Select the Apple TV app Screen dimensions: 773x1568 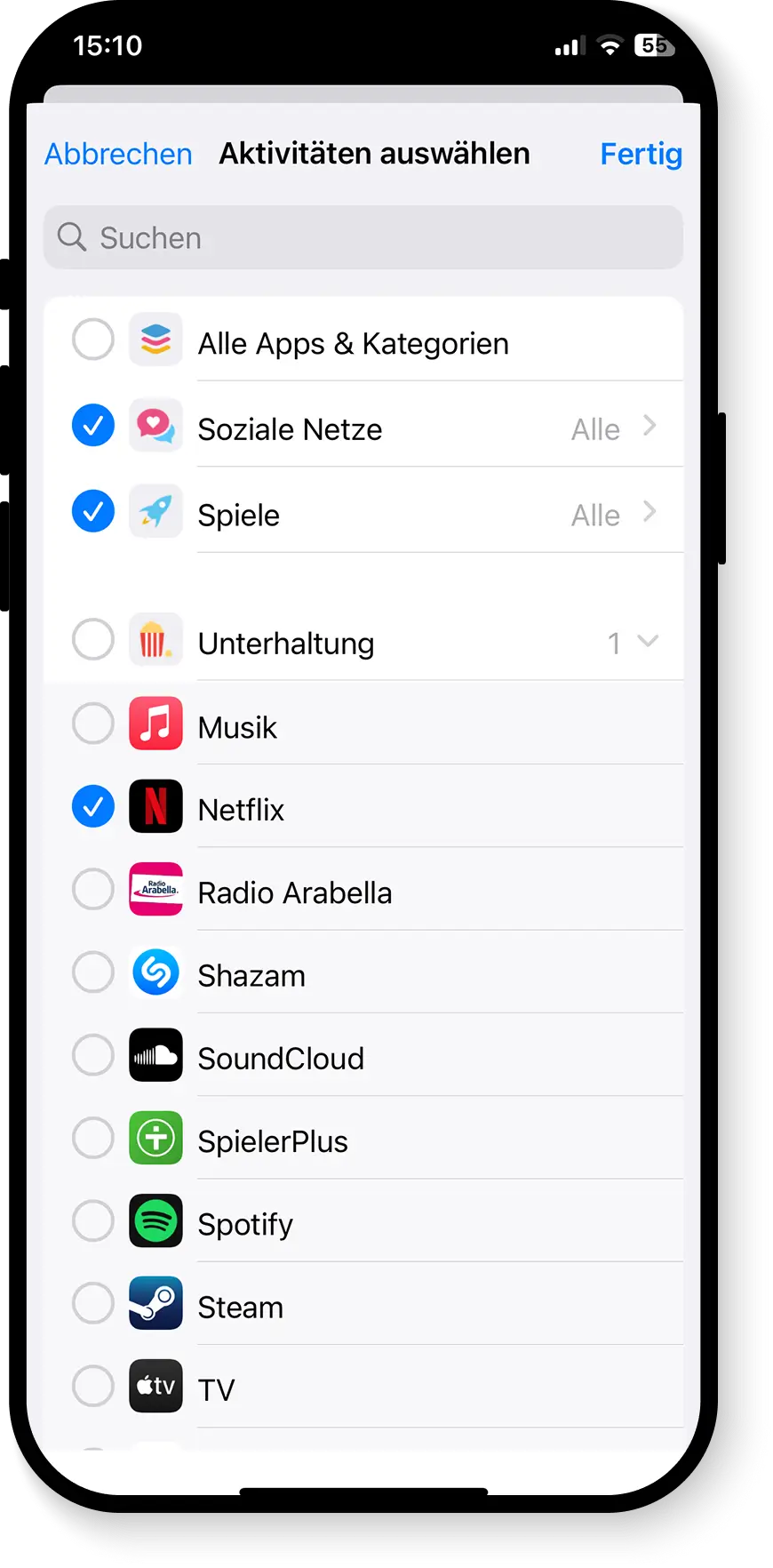click(x=93, y=1386)
